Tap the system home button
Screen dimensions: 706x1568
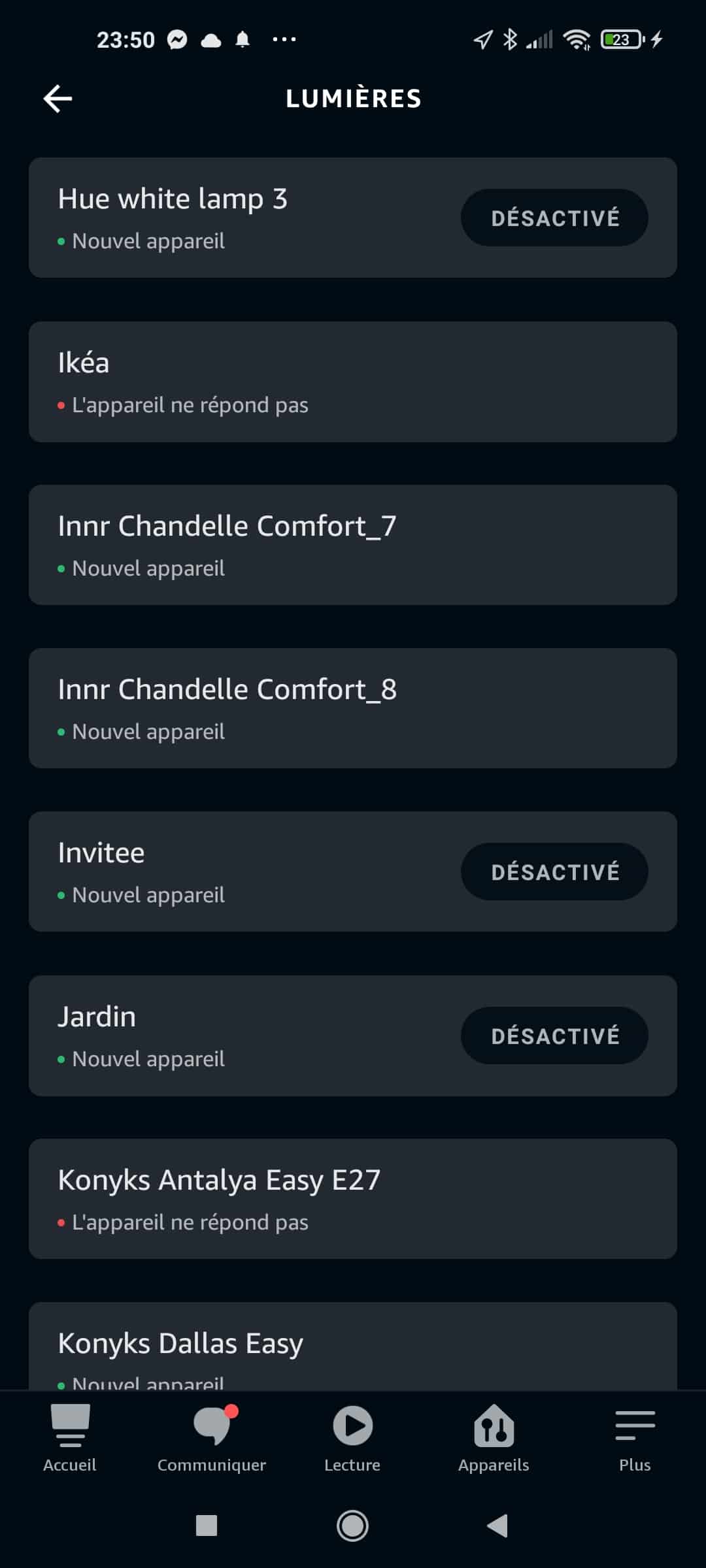coord(352,1526)
